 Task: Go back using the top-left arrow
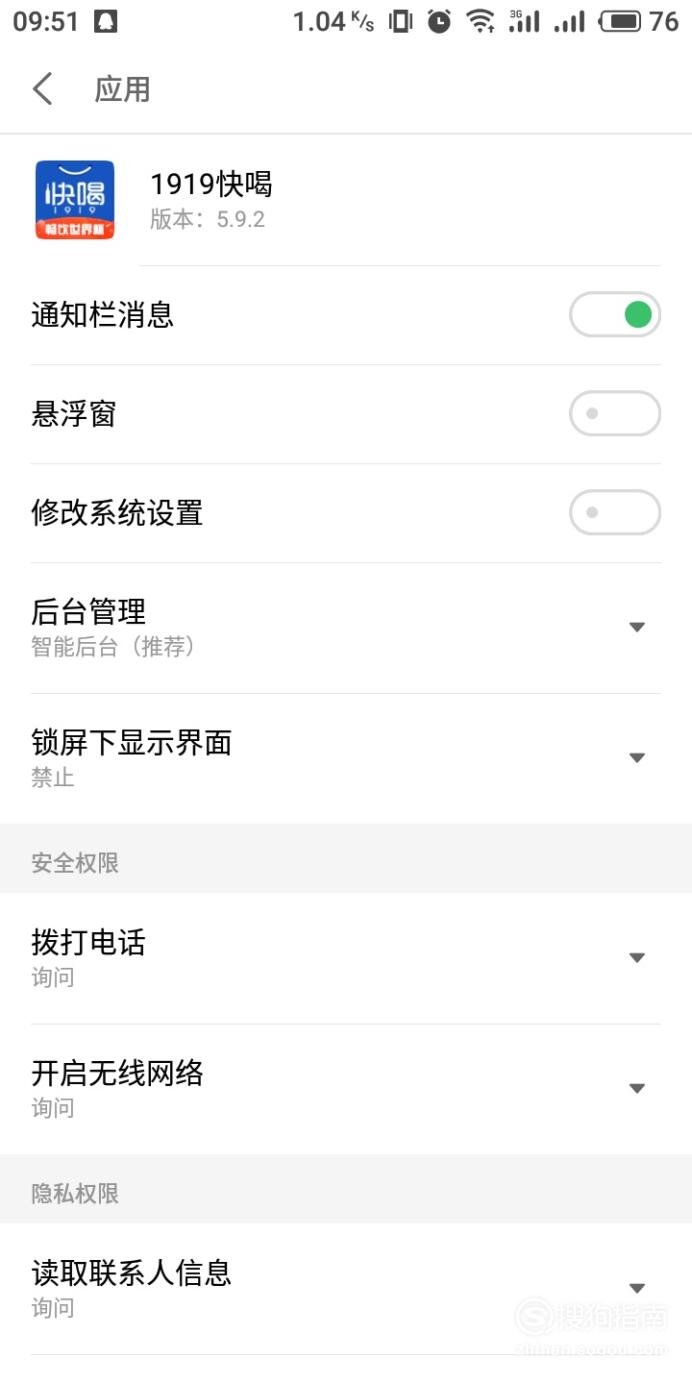[42, 89]
